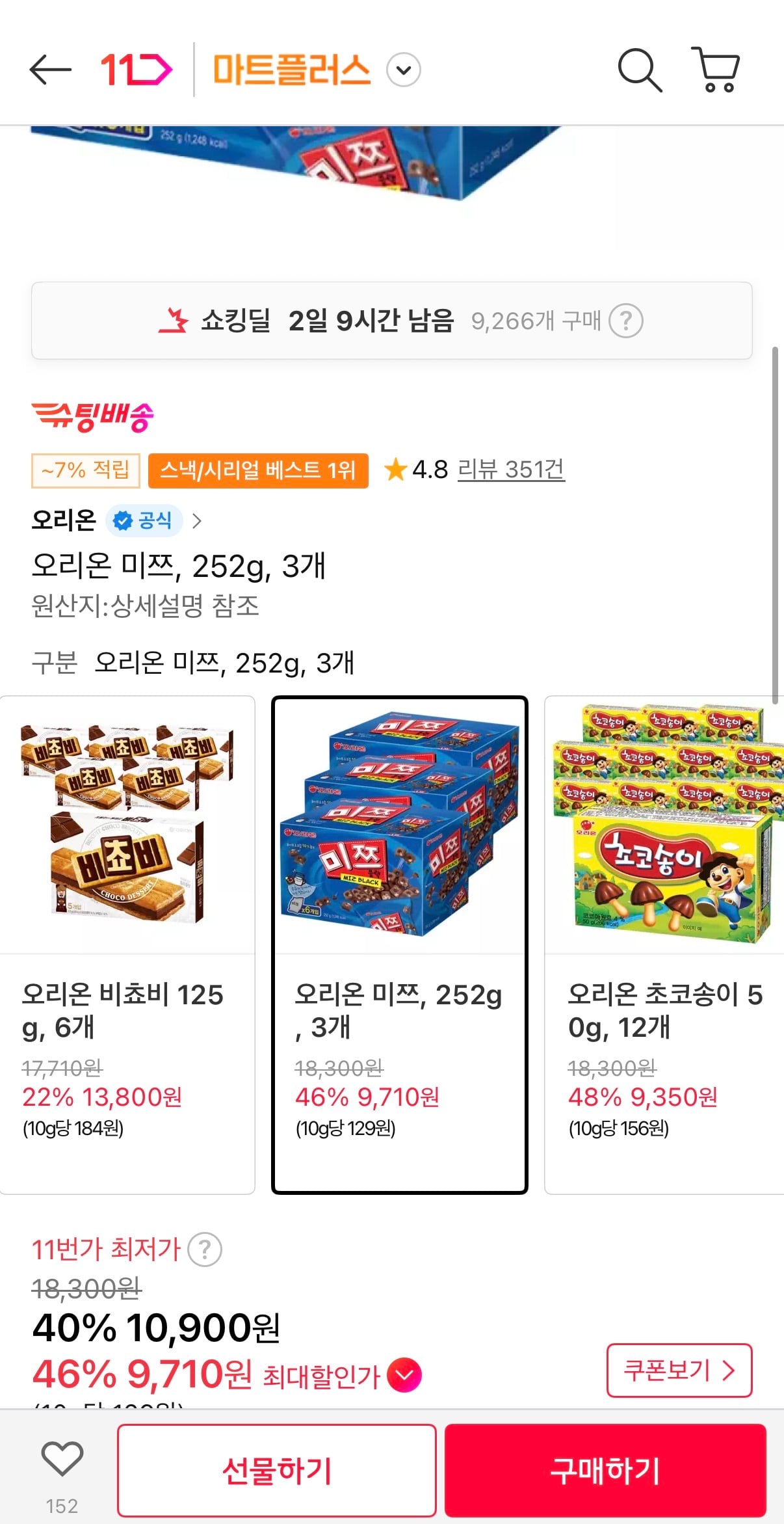The image size is (784, 1524).
Task: Select the 오리온 비쵸비 125g 6개 option
Action: pos(127,944)
